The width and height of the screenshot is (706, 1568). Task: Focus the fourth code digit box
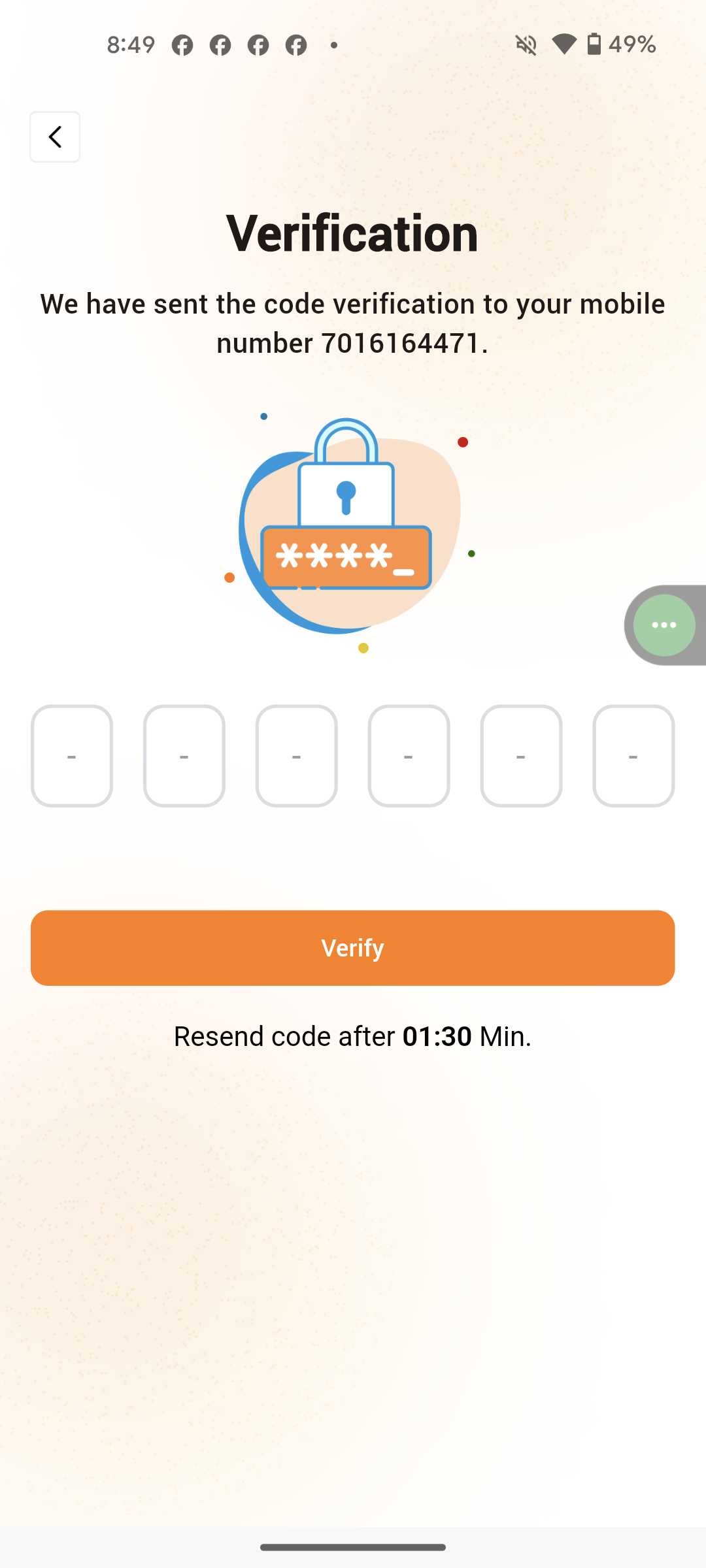click(409, 756)
